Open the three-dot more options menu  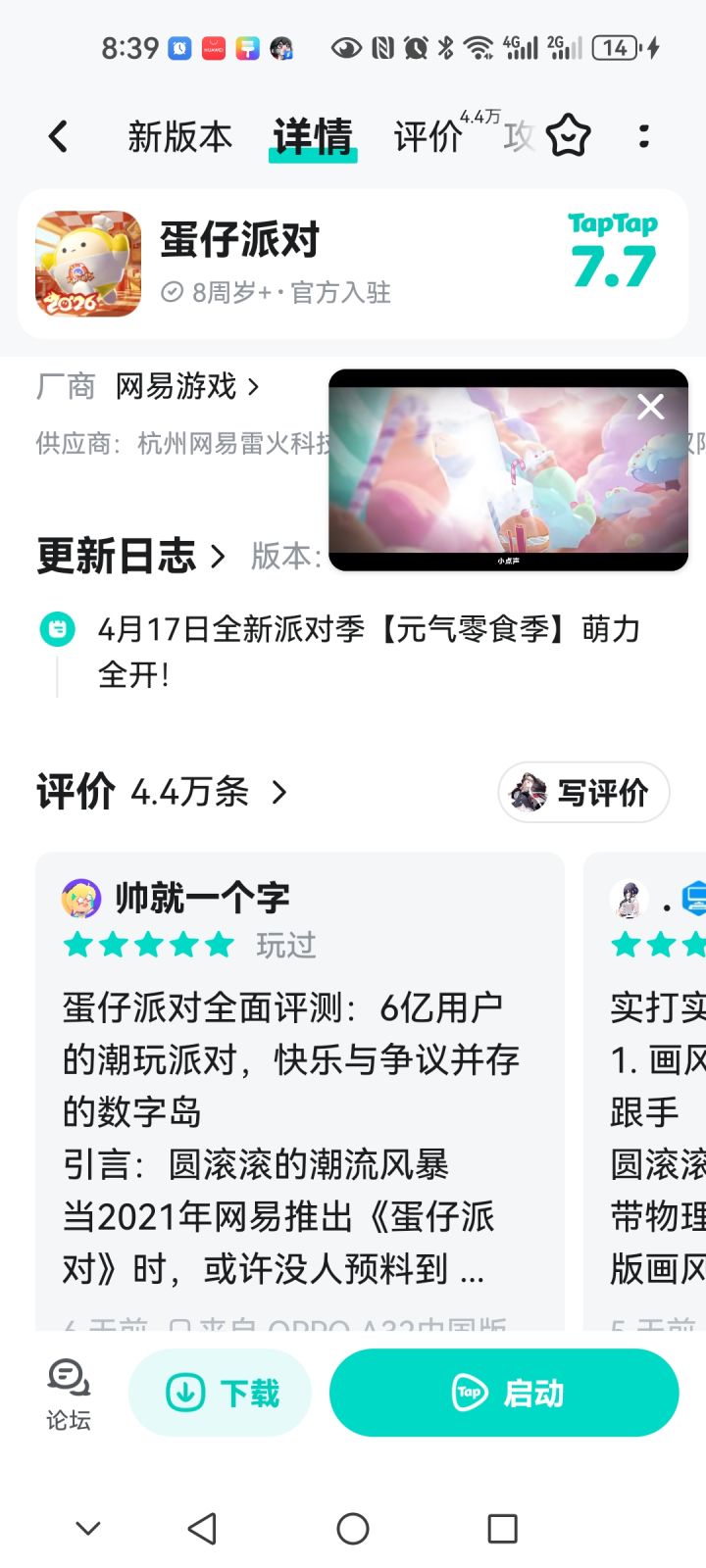(x=644, y=136)
